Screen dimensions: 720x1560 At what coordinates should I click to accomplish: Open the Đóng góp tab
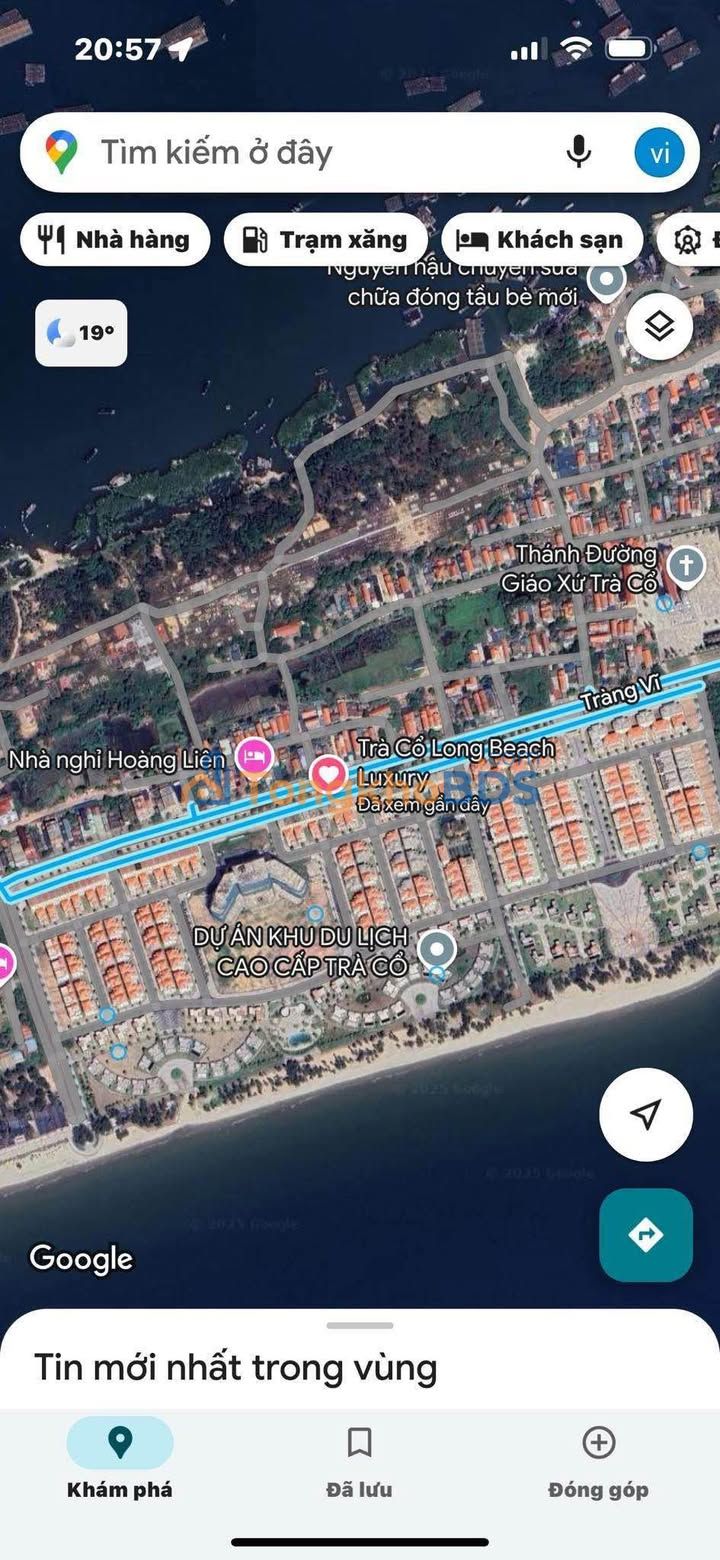[x=598, y=1462]
